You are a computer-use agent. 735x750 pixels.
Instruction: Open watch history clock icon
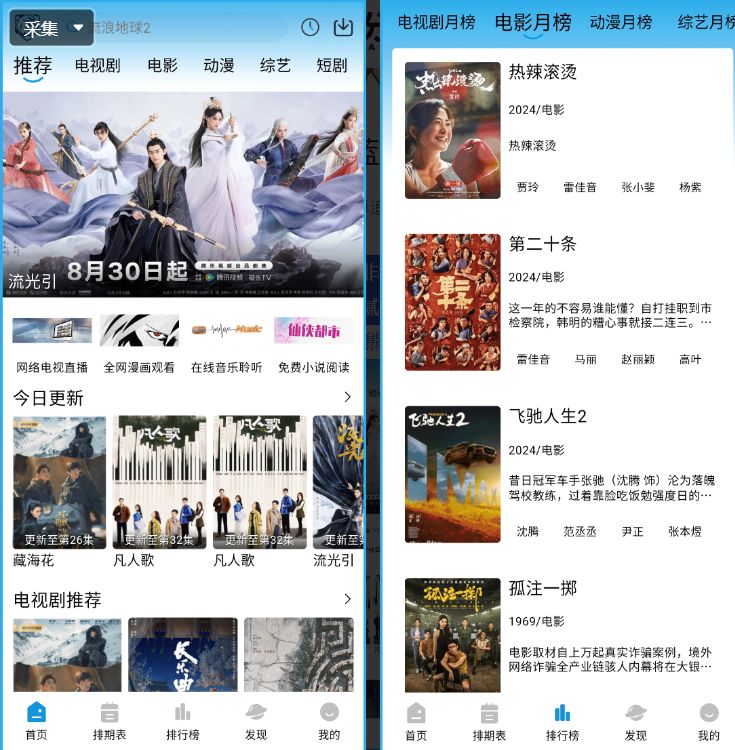[310, 27]
